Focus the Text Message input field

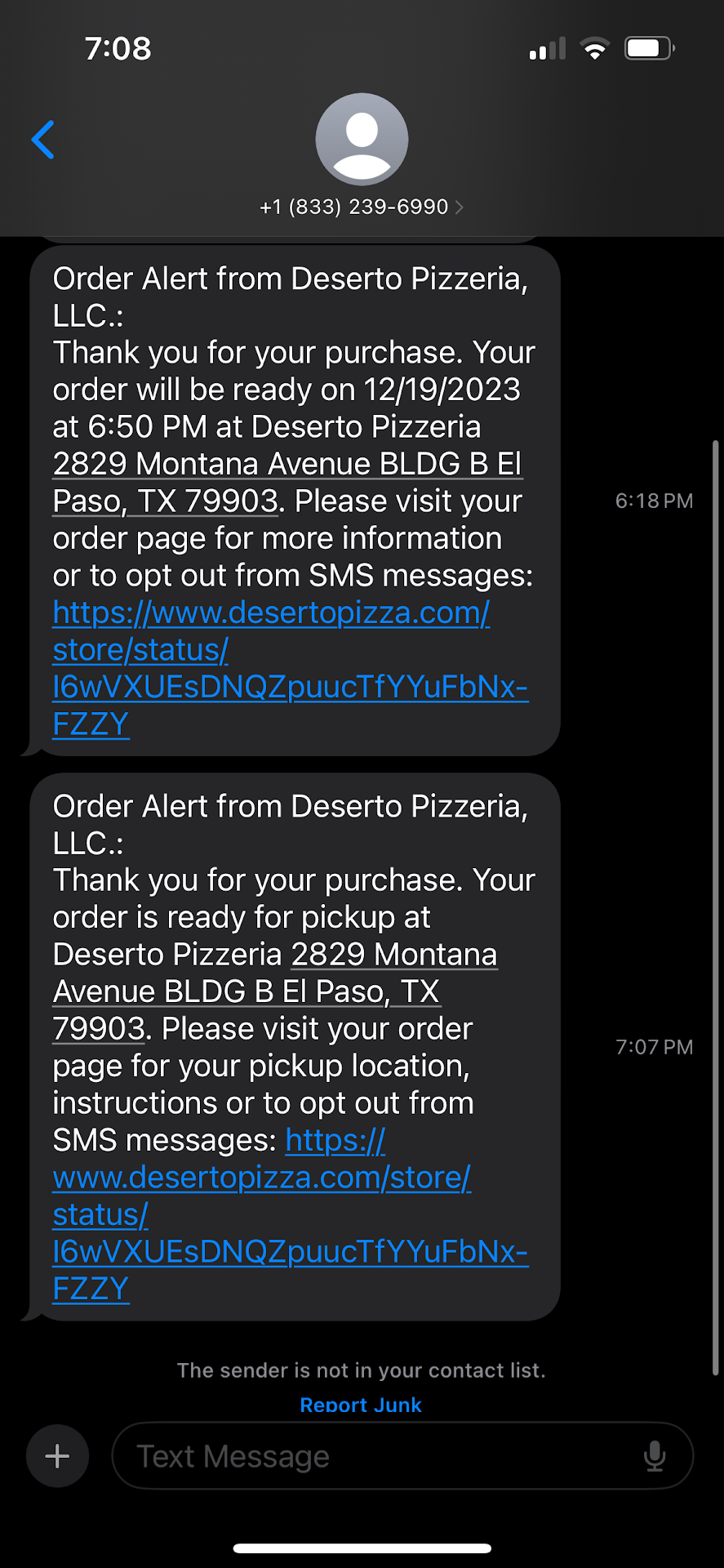375,1456
